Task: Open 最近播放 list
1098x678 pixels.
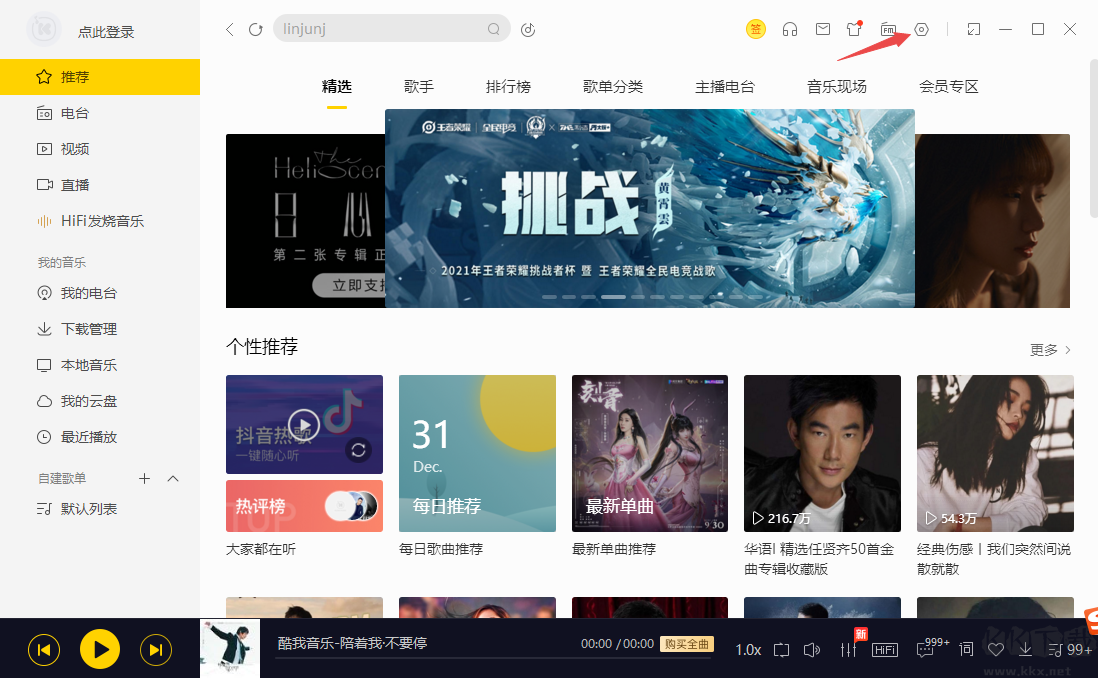Action: click(x=88, y=437)
